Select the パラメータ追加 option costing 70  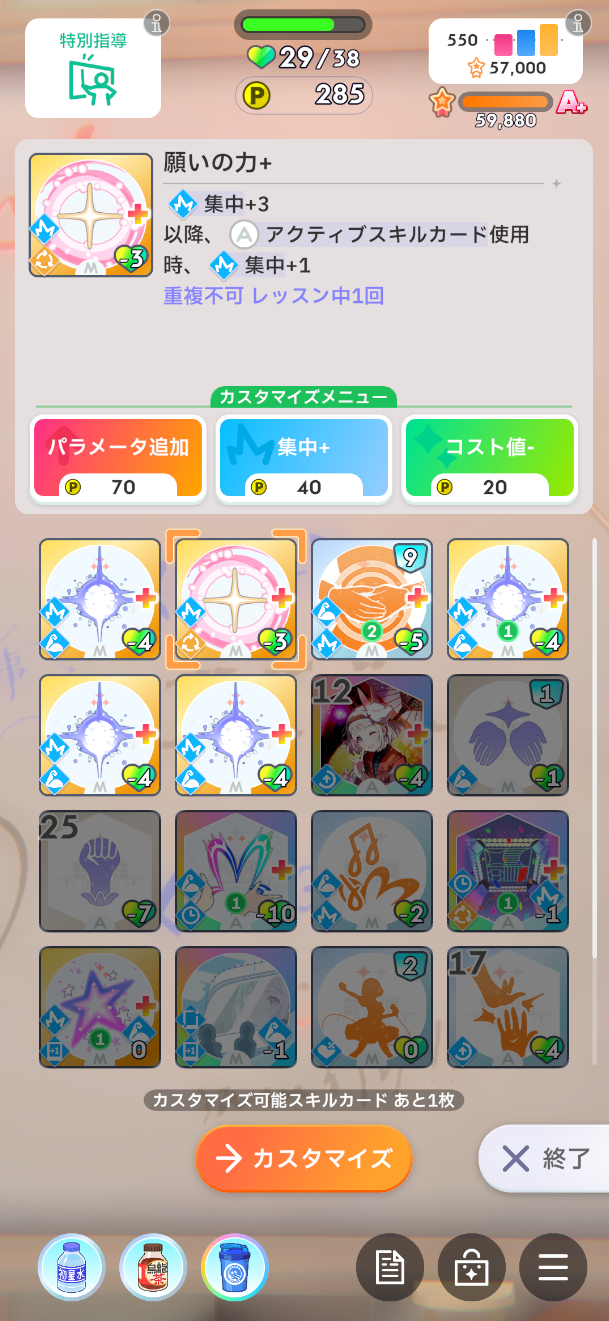[x=119, y=460]
